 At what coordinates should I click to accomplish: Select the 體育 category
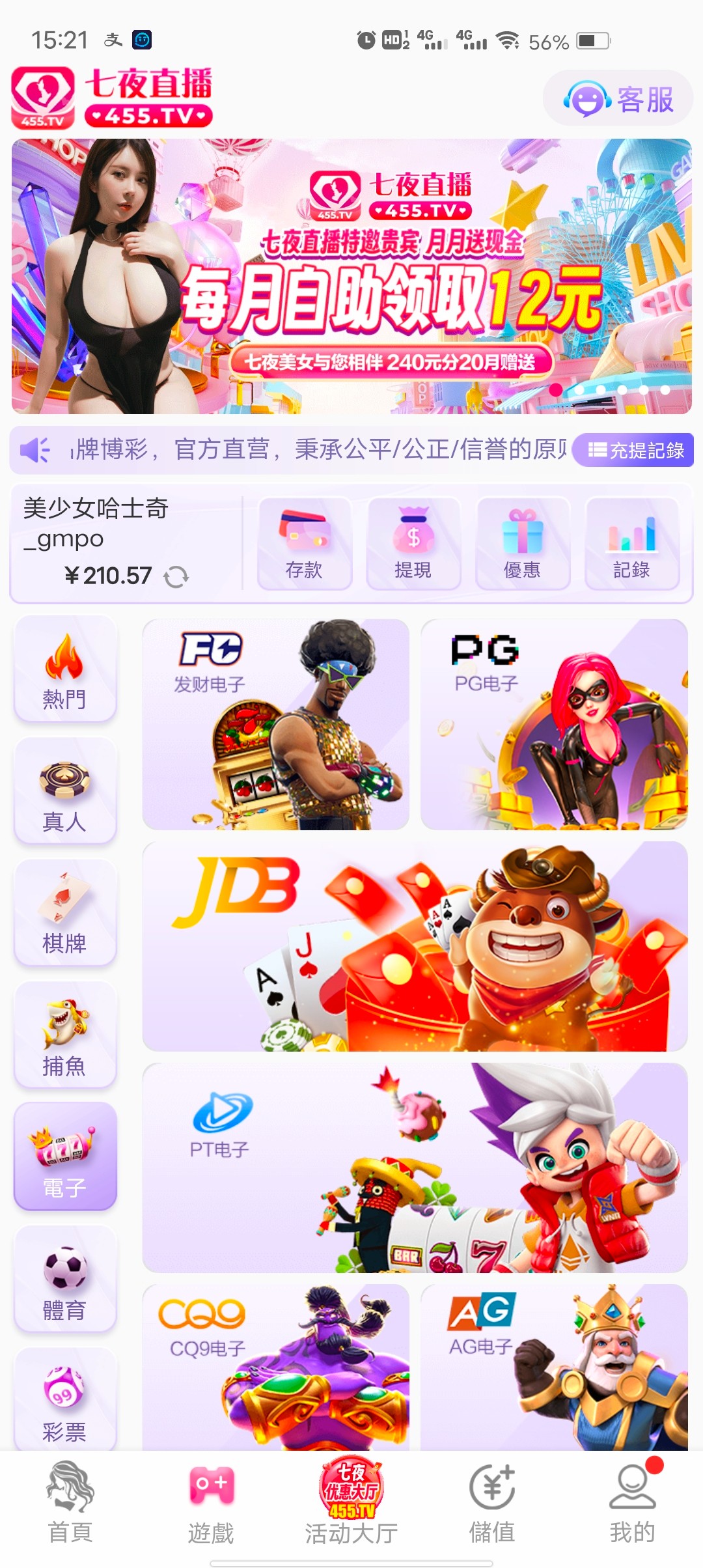coord(64,1280)
